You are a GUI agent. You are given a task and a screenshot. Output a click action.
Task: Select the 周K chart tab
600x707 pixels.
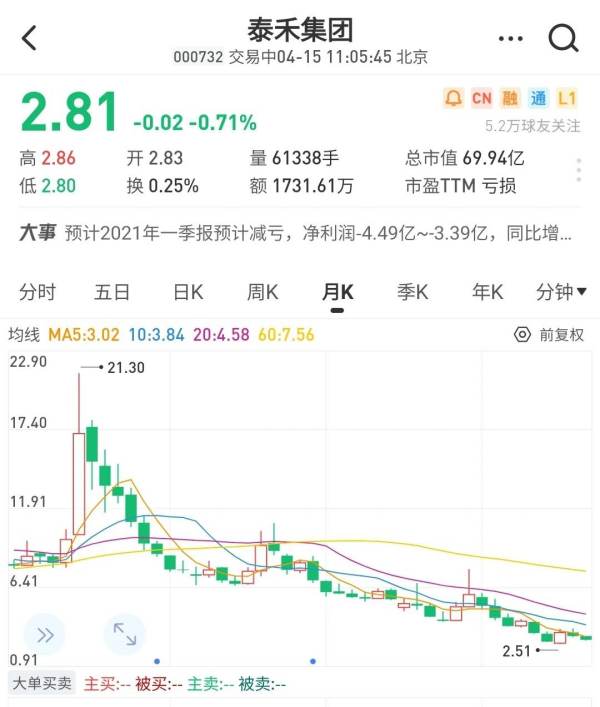tap(263, 292)
